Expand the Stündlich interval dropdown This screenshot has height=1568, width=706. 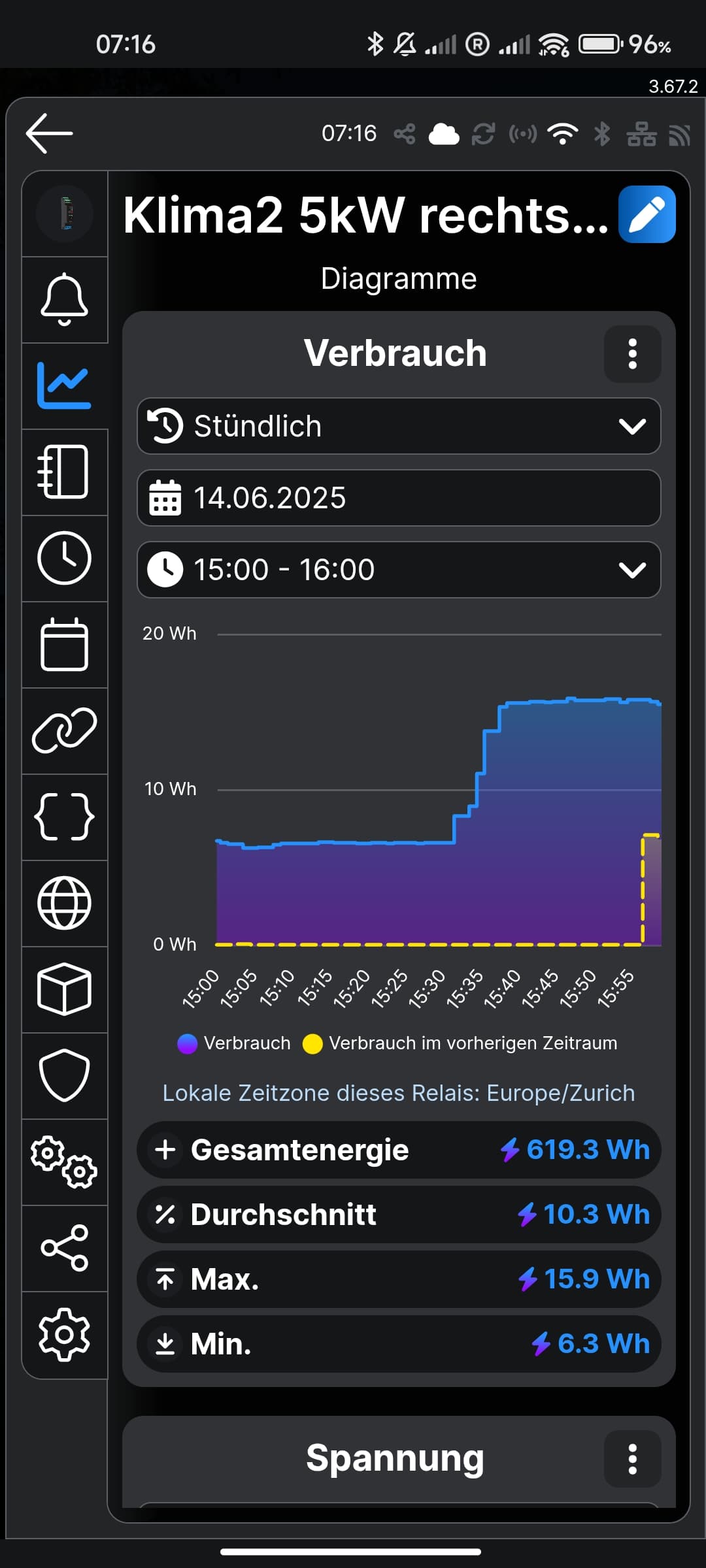click(398, 426)
